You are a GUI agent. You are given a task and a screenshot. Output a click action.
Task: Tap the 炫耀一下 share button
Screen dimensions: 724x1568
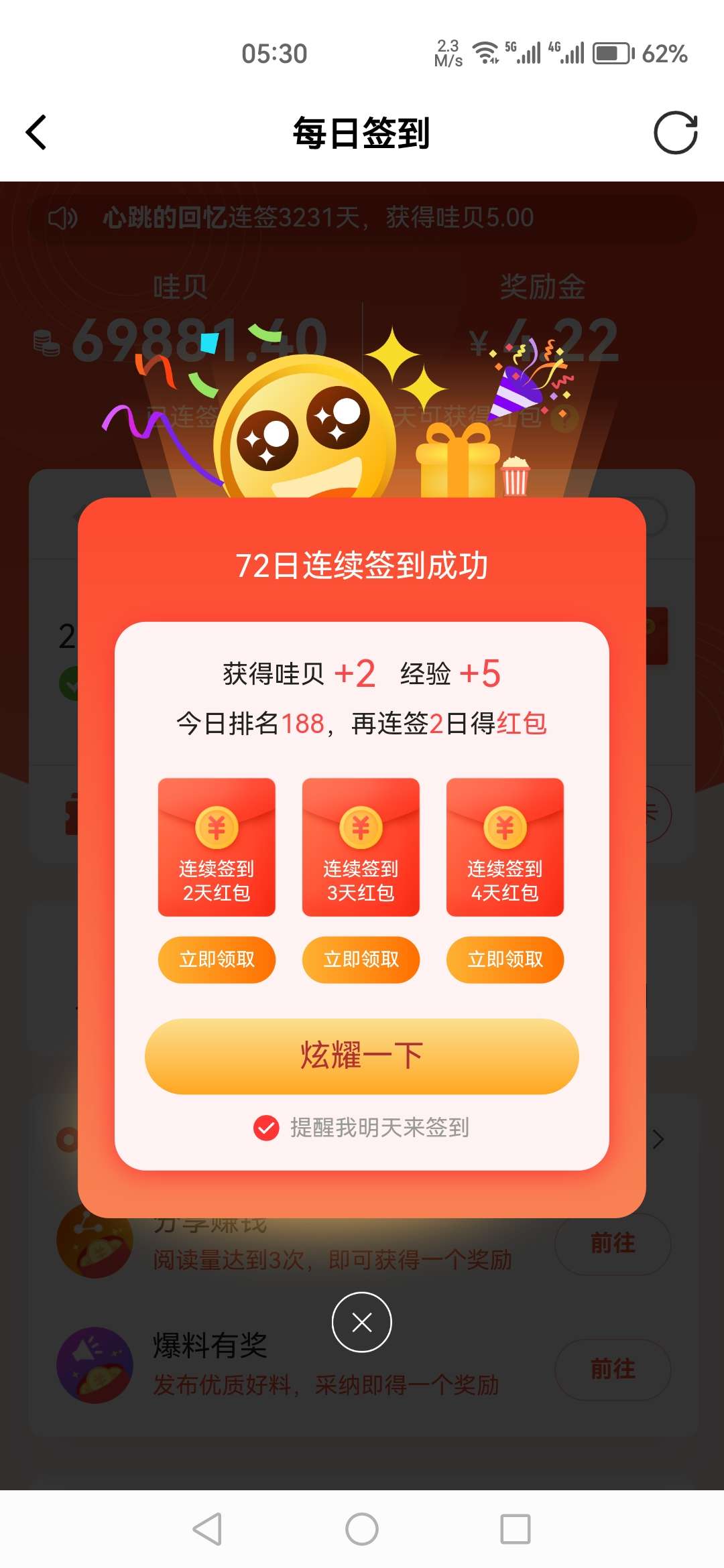click(361, 1056)
